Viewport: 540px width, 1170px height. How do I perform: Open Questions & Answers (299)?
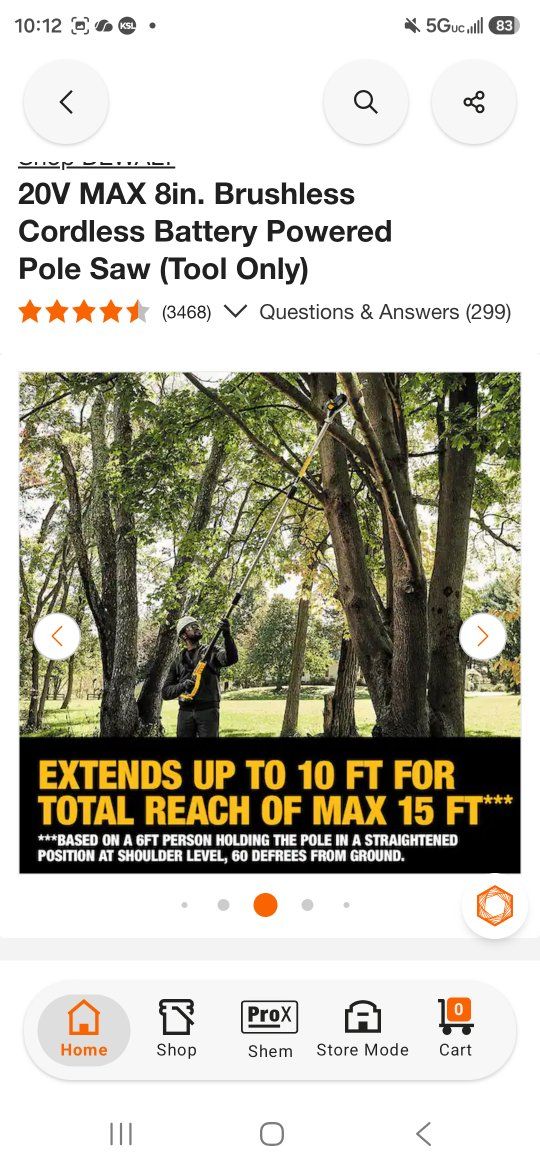coord(385,312)
